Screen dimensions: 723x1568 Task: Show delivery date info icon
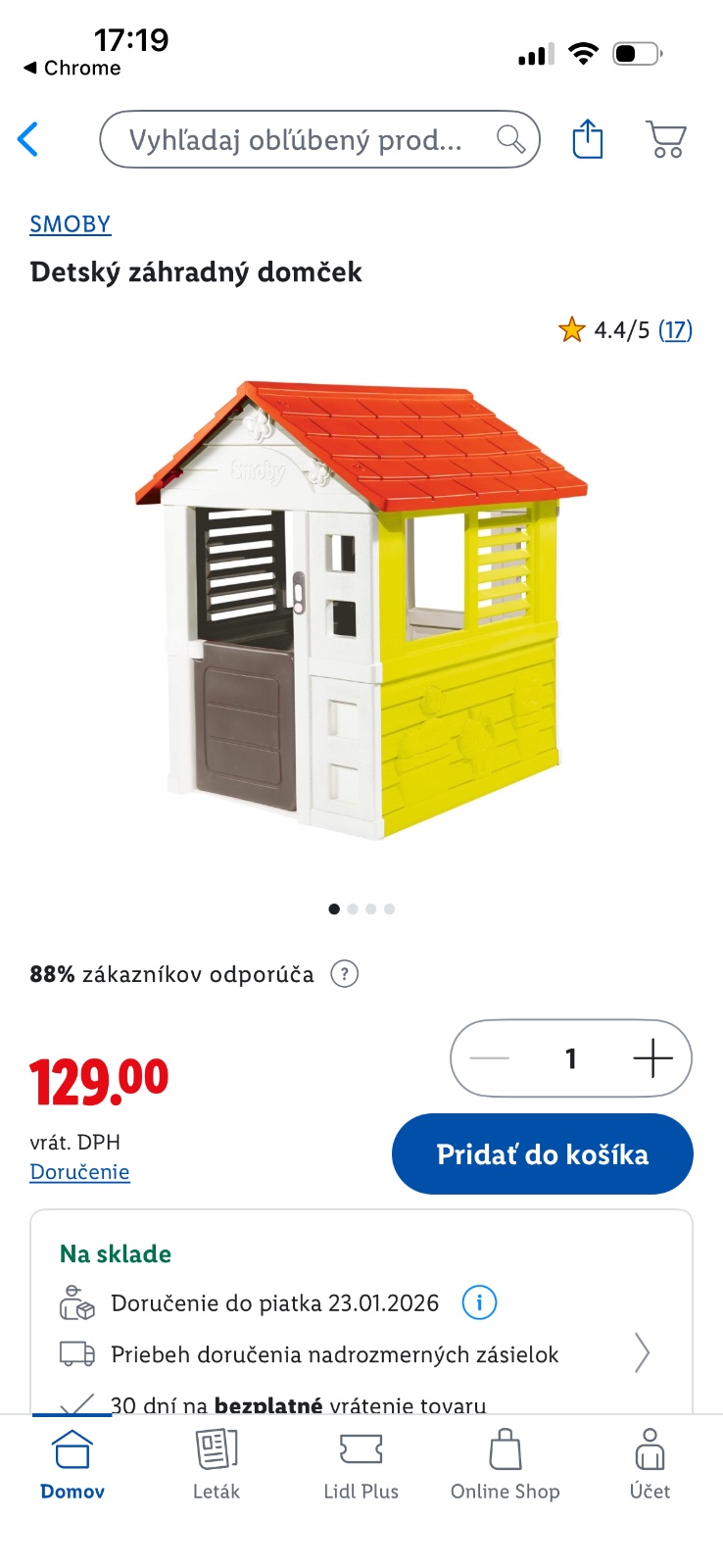coord(479,1302)
